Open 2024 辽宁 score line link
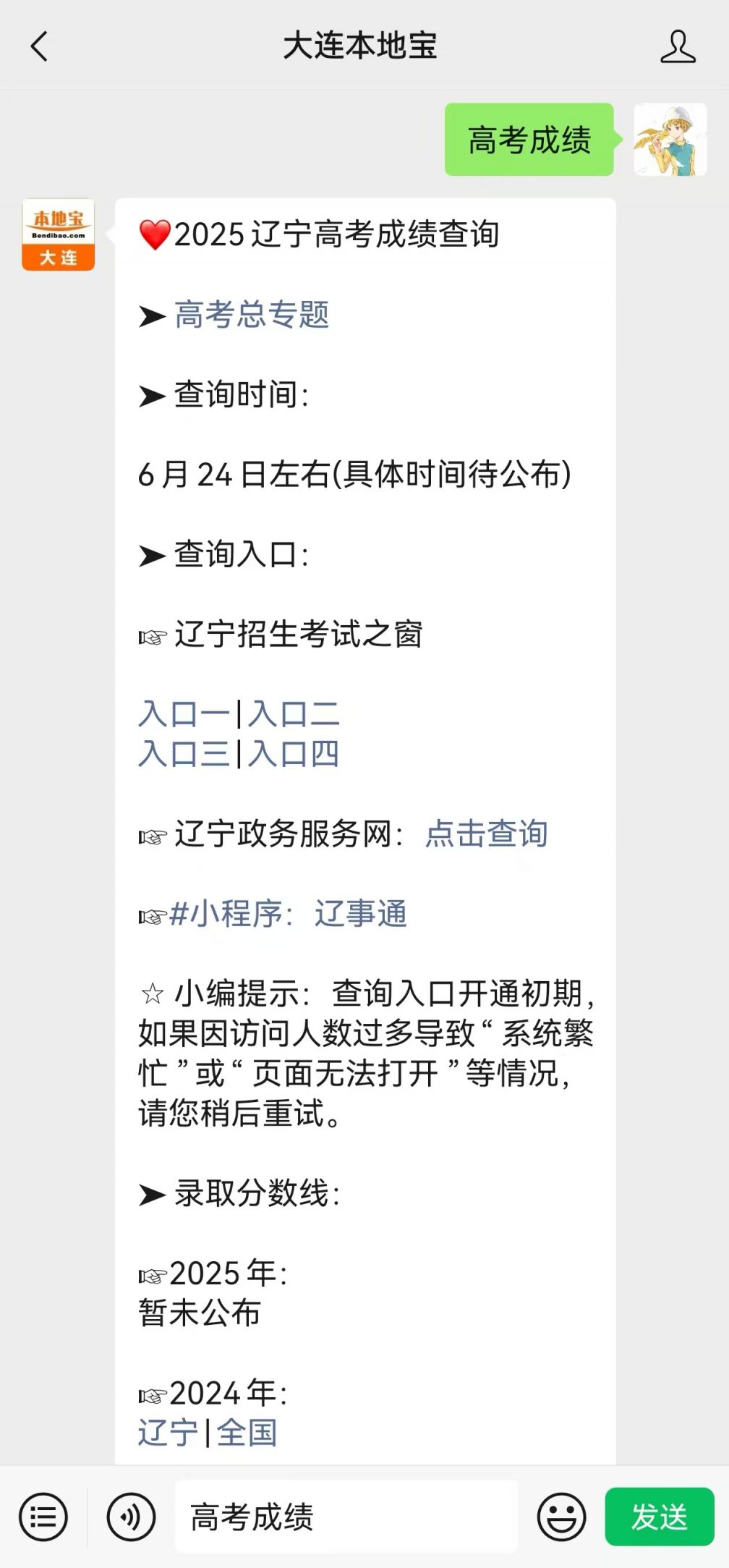The image size is (729, 1568). (x=168, y=1433)
